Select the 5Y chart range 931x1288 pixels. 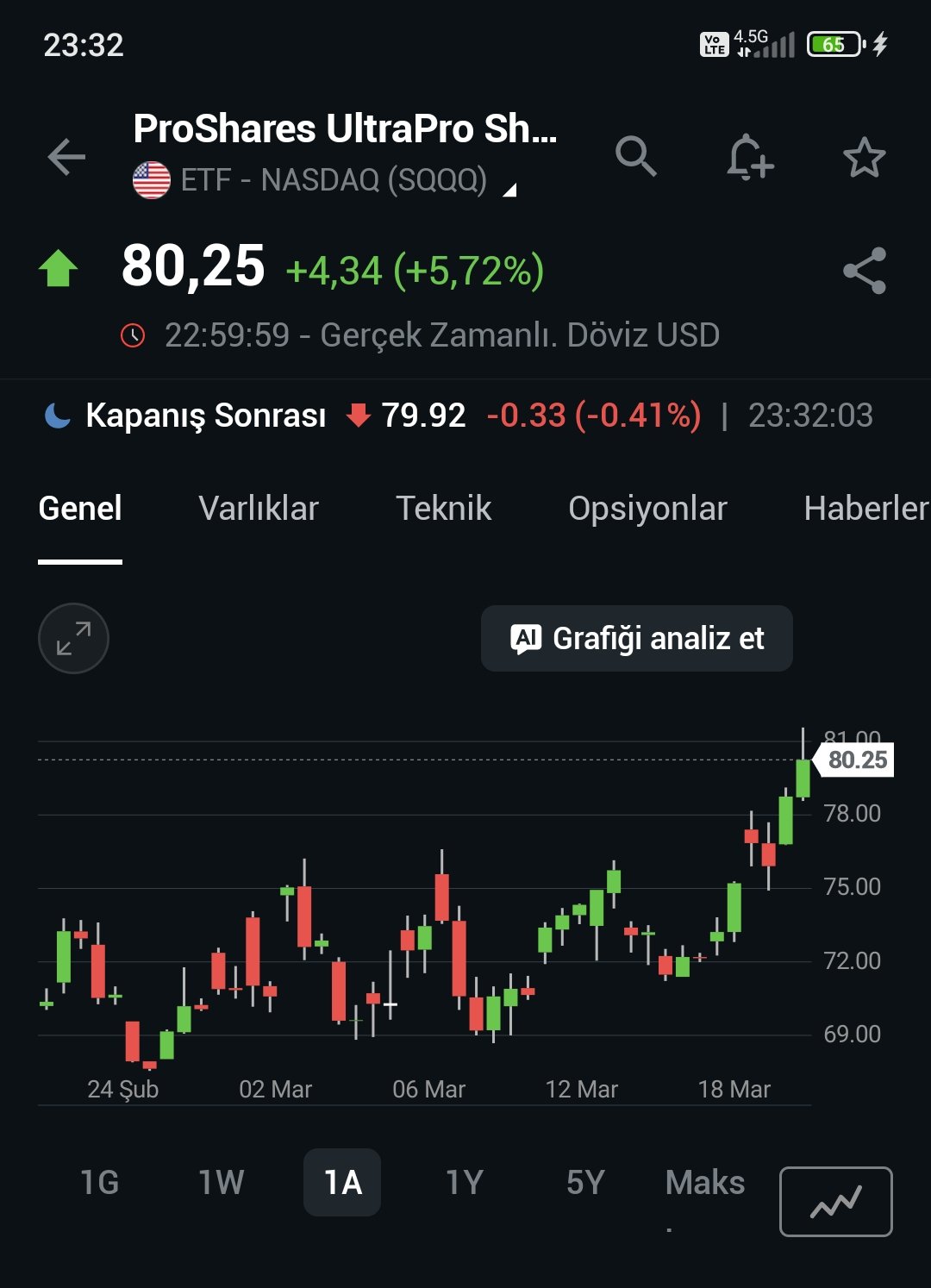pos(585,1183)
